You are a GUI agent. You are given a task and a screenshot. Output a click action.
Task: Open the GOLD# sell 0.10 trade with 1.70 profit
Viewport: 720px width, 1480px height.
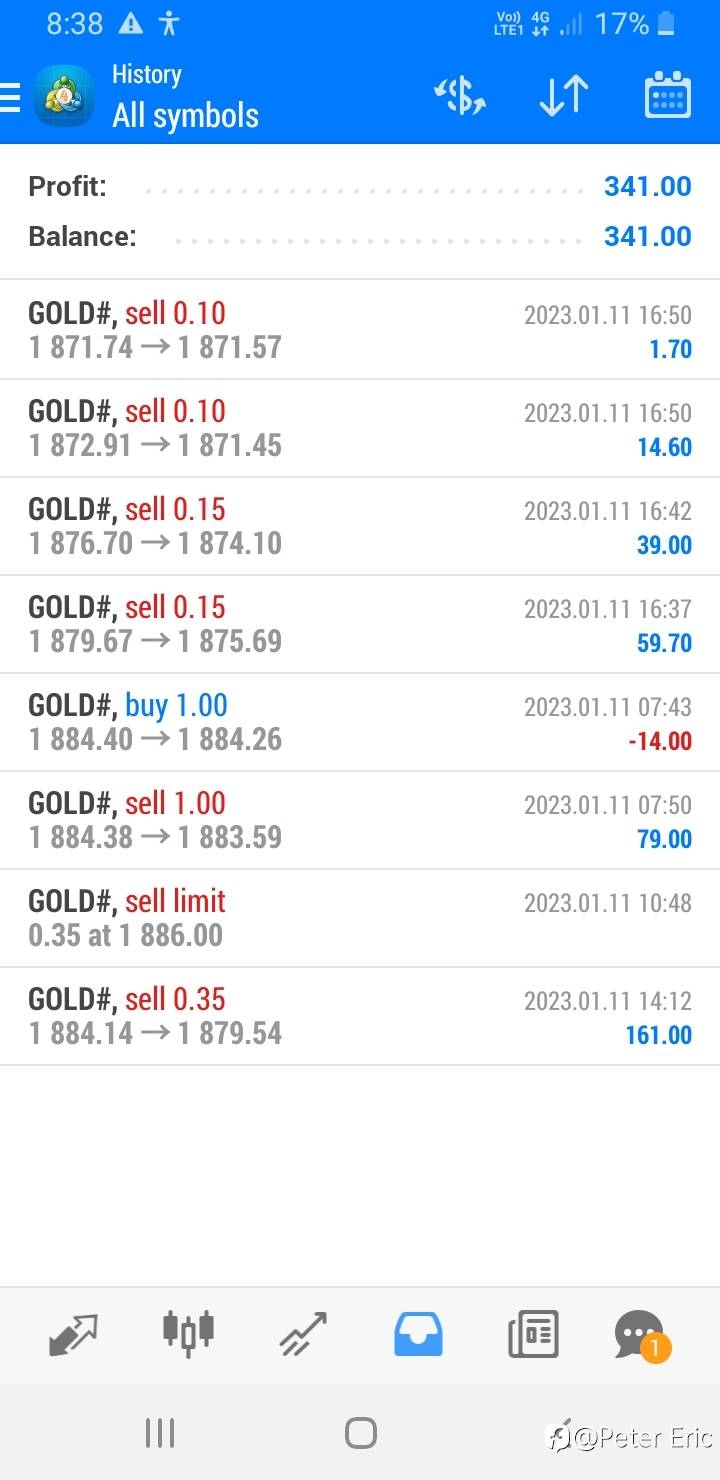click(x=360, y=330)
